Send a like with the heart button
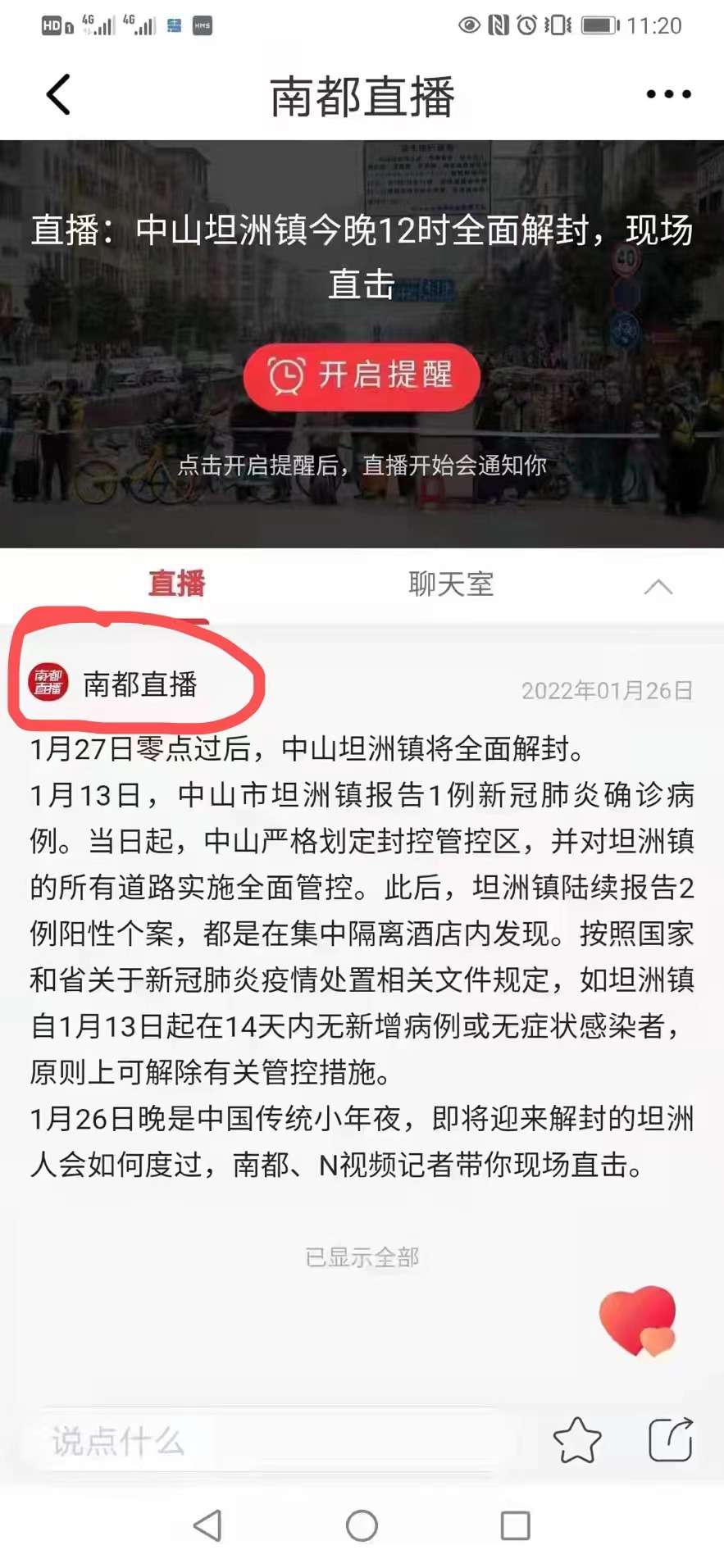 (638, 1320)
